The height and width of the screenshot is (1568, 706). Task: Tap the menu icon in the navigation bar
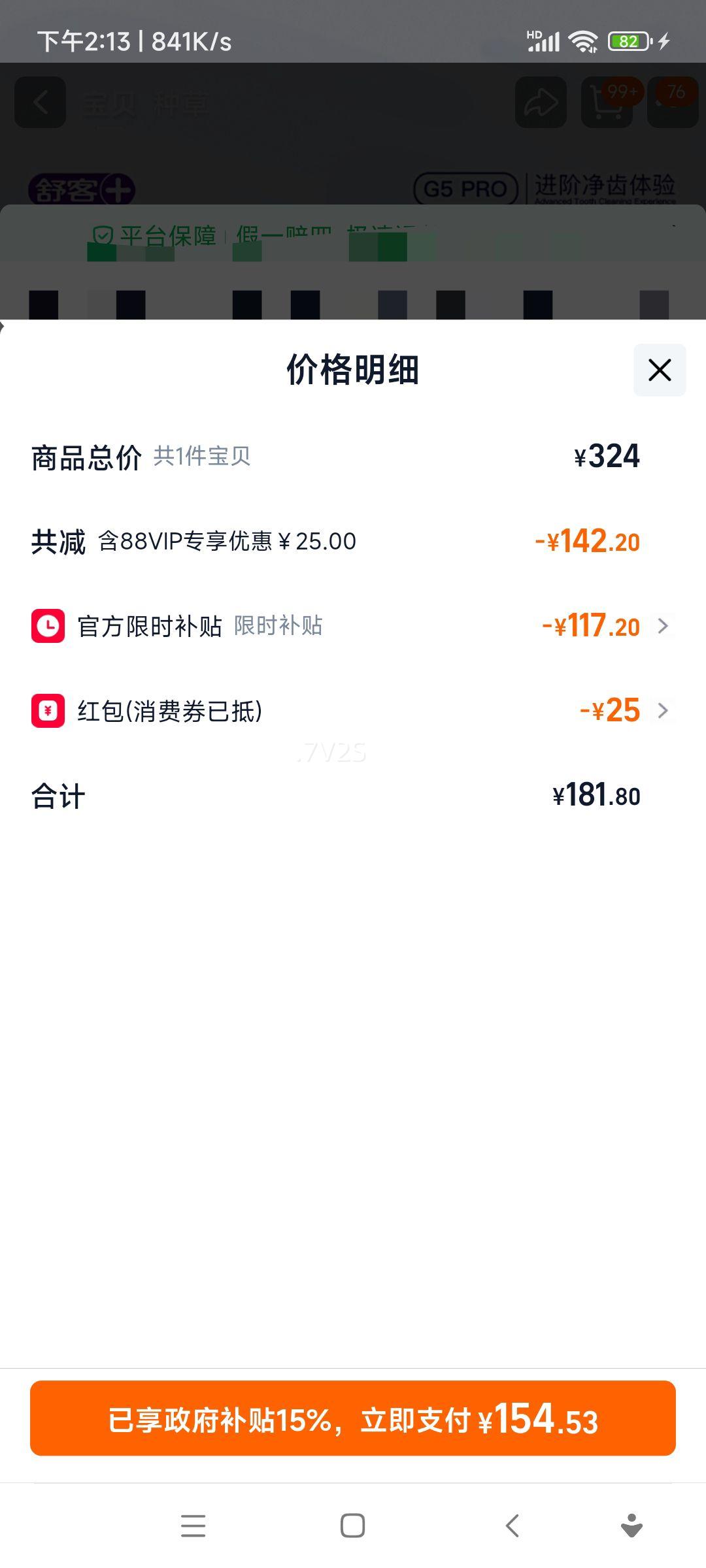[193, 1526]
